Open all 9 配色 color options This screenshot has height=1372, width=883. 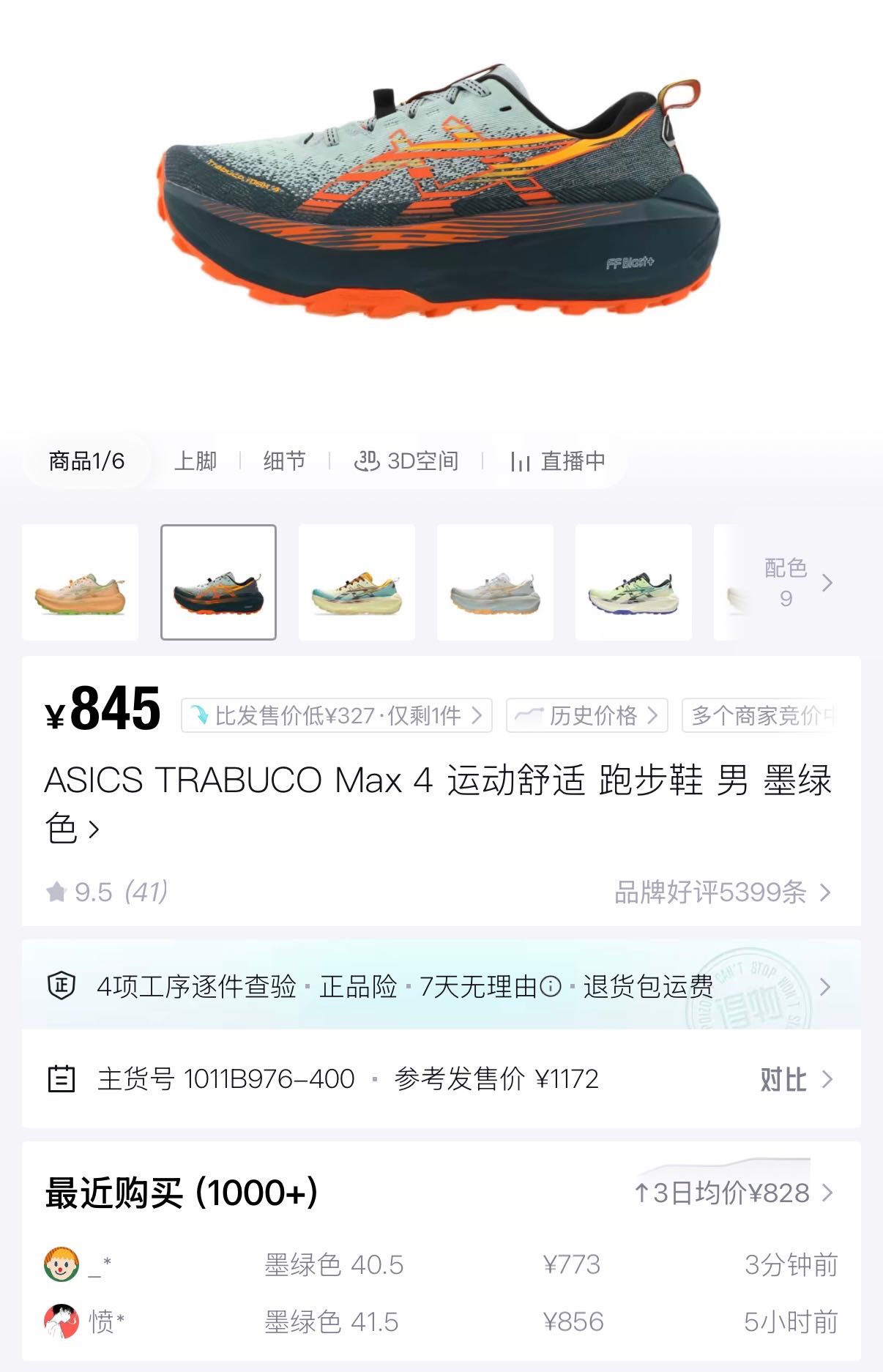(x=798, y=583)
